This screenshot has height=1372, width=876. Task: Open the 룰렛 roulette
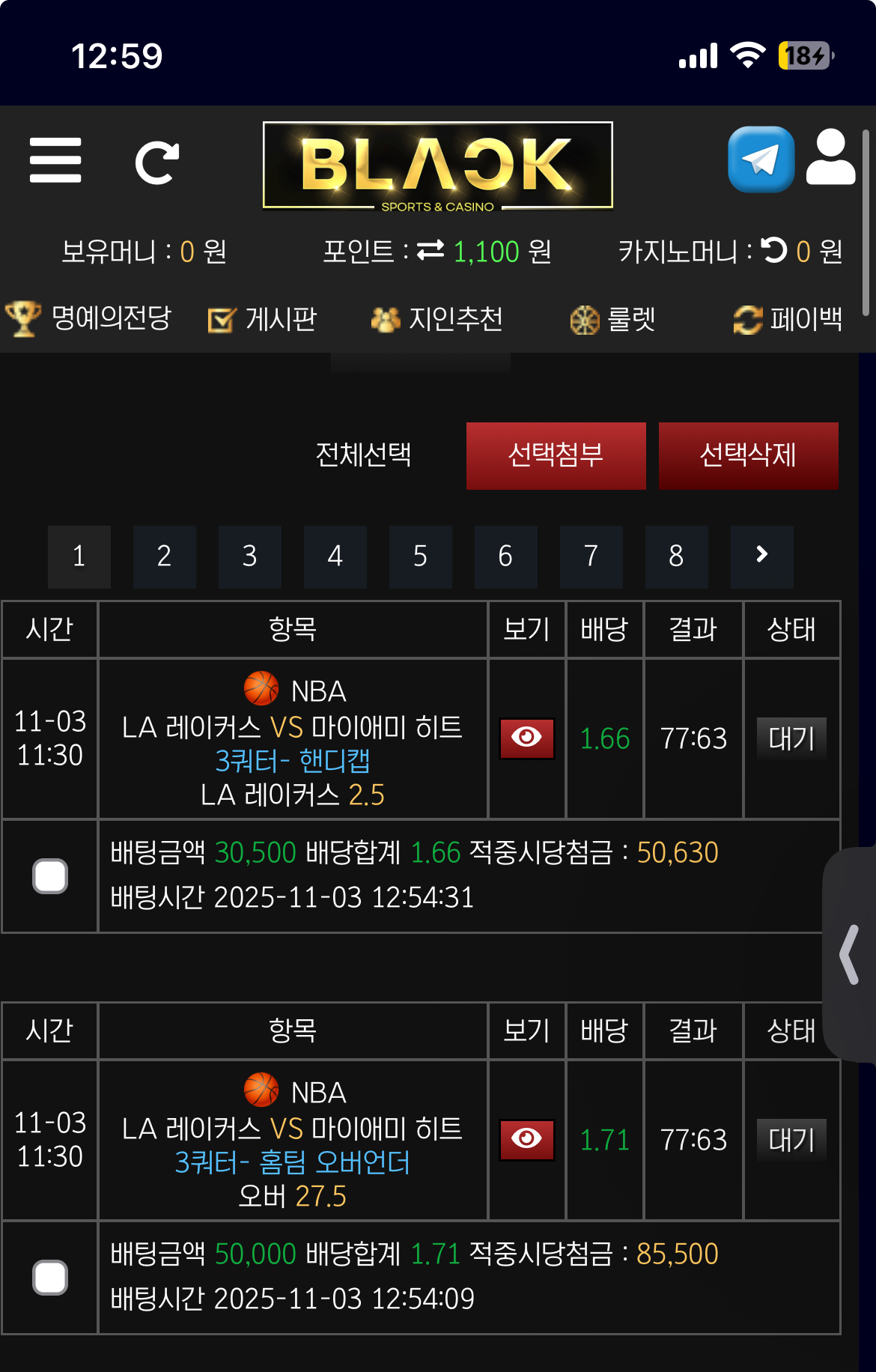pos(613,320)
